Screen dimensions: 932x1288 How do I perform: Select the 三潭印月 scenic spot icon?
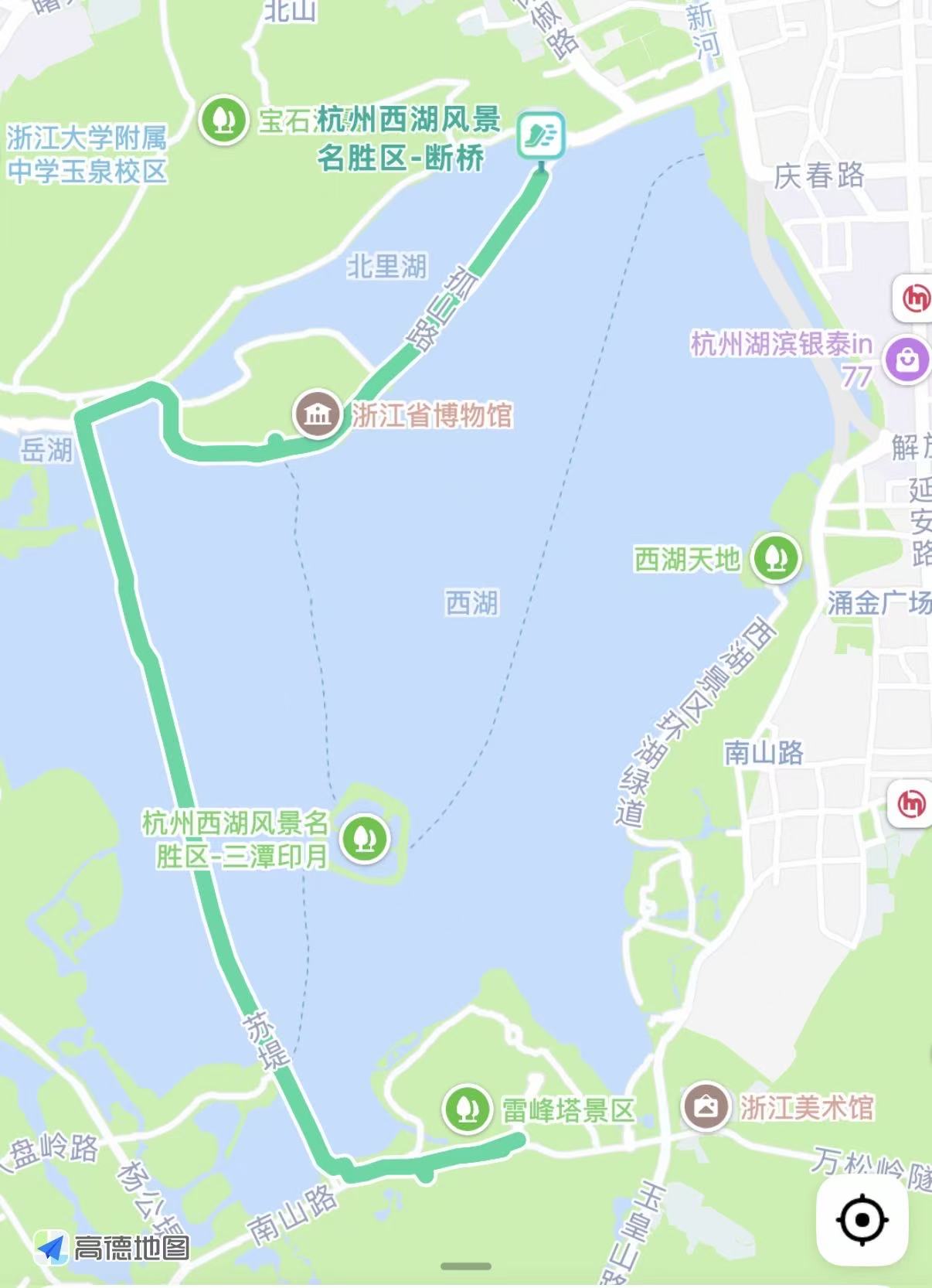click(x=363, y=837)
